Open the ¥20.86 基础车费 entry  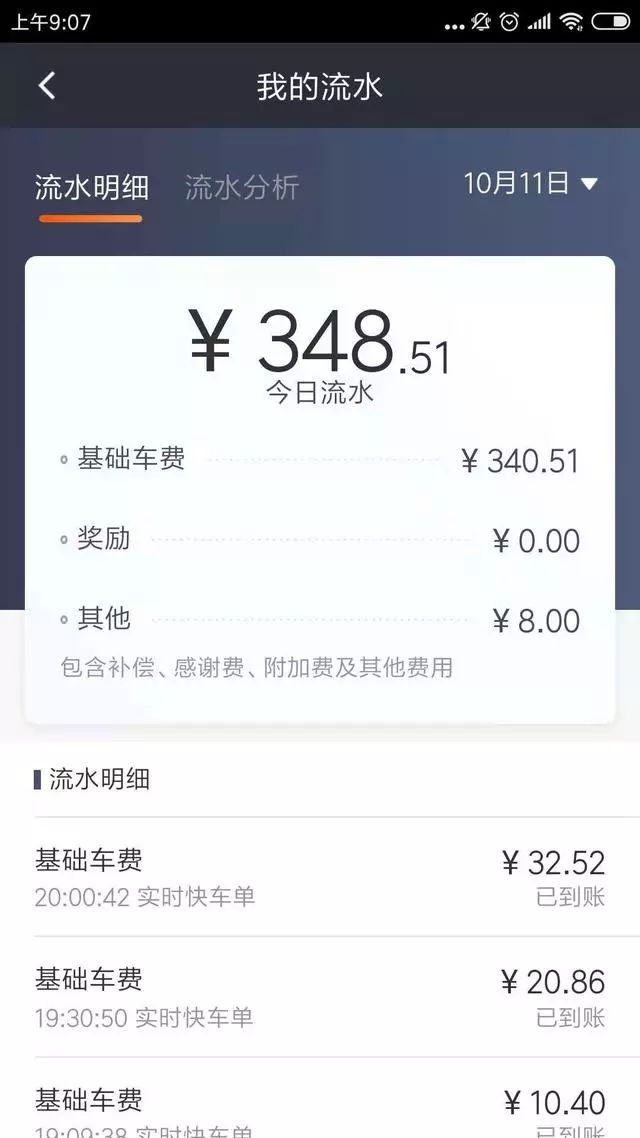[320, 997]
